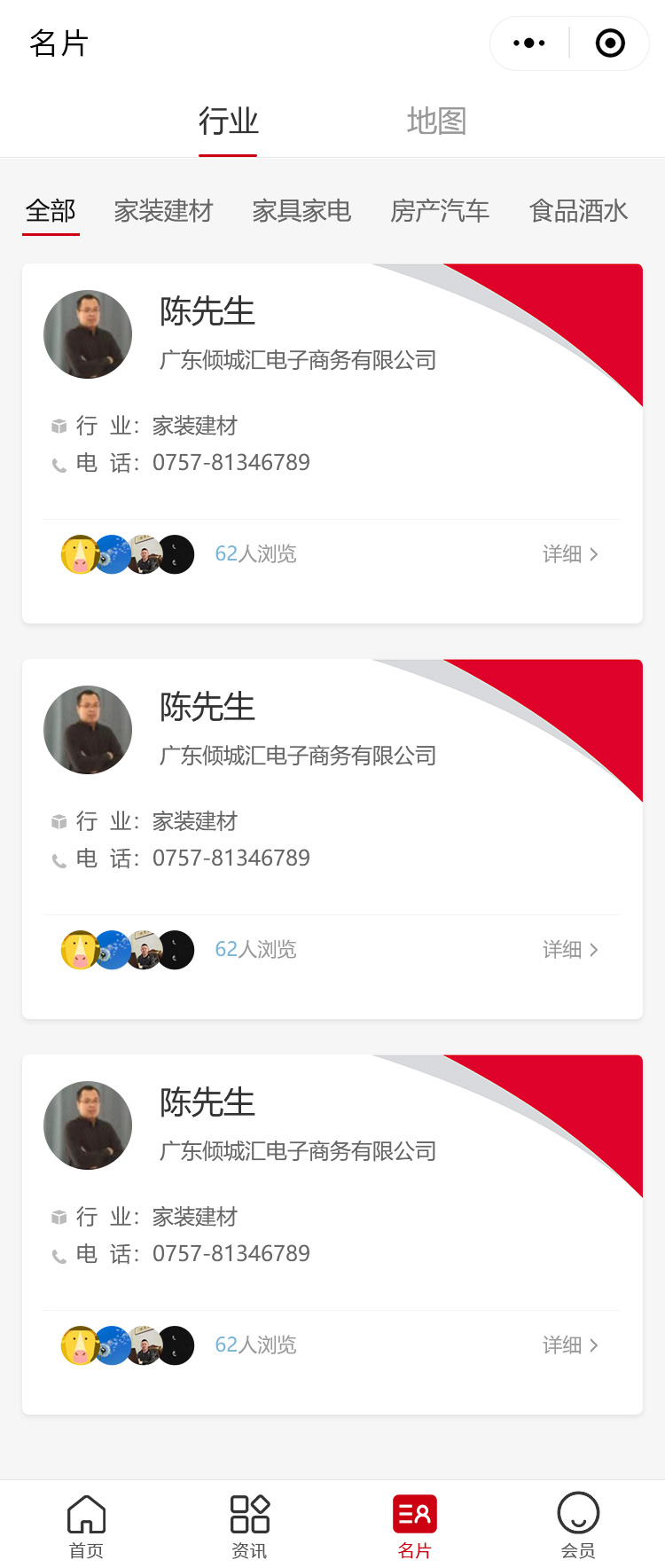Select the 全部 category filter

click(x=51, y=211)
